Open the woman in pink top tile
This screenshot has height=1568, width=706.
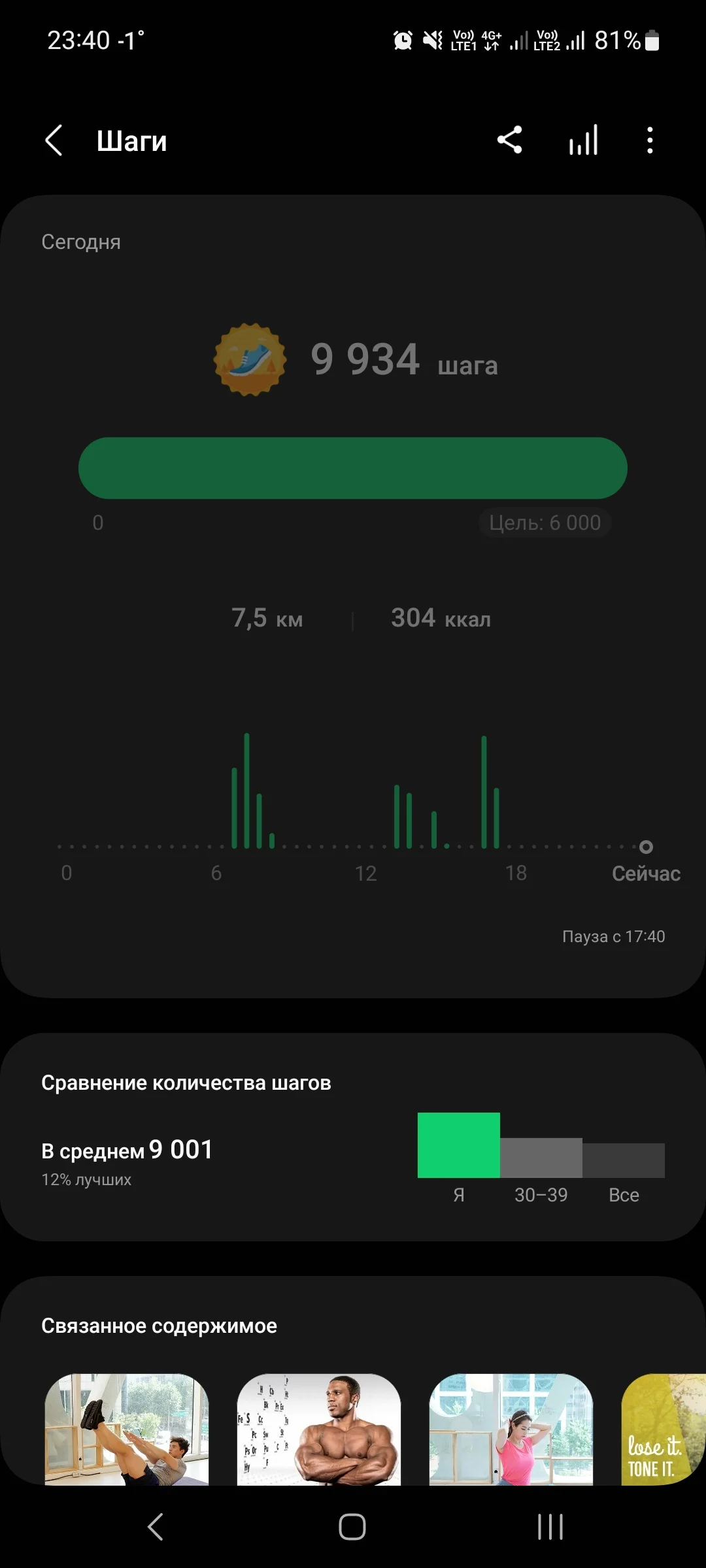click(x=511, y=1428)
